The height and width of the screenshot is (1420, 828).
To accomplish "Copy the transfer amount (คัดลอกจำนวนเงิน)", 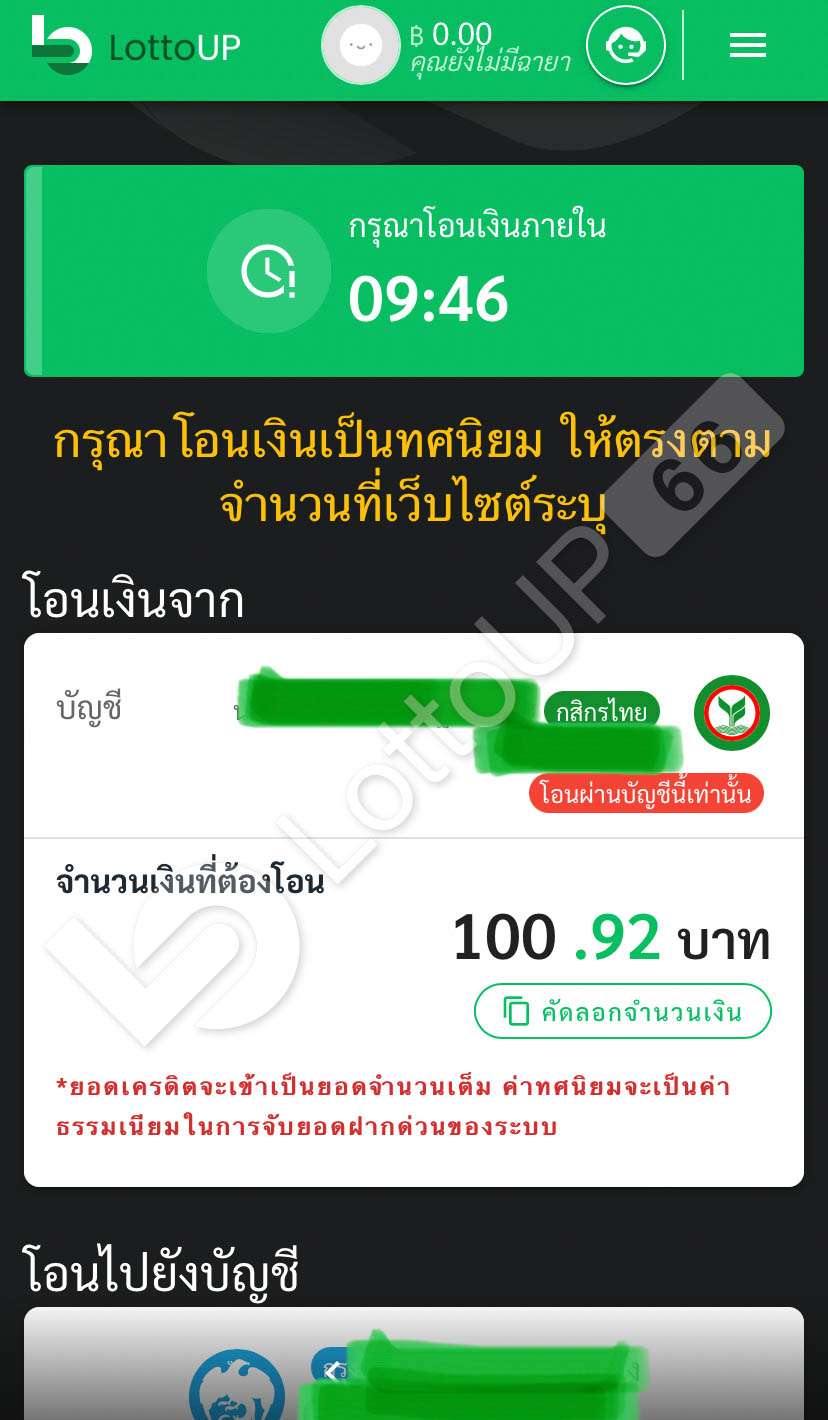I will click(622, 1011).
